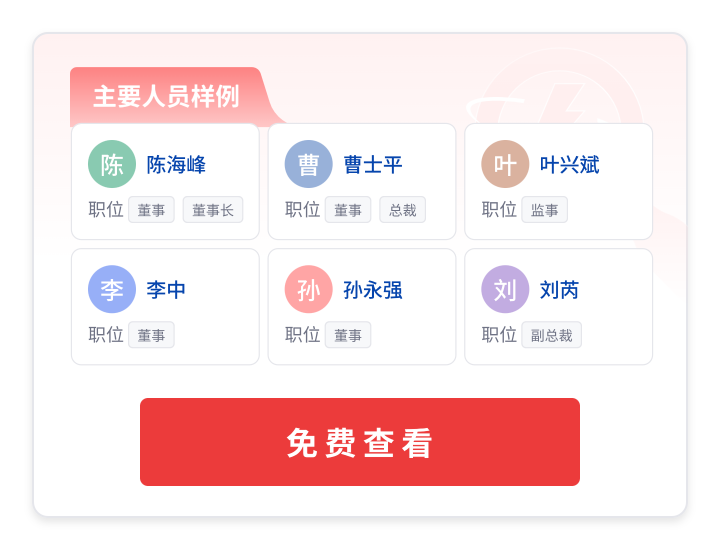Open 曹士平's personnel card
Viewport: 720px width, 550px height.
coord(361,181)
